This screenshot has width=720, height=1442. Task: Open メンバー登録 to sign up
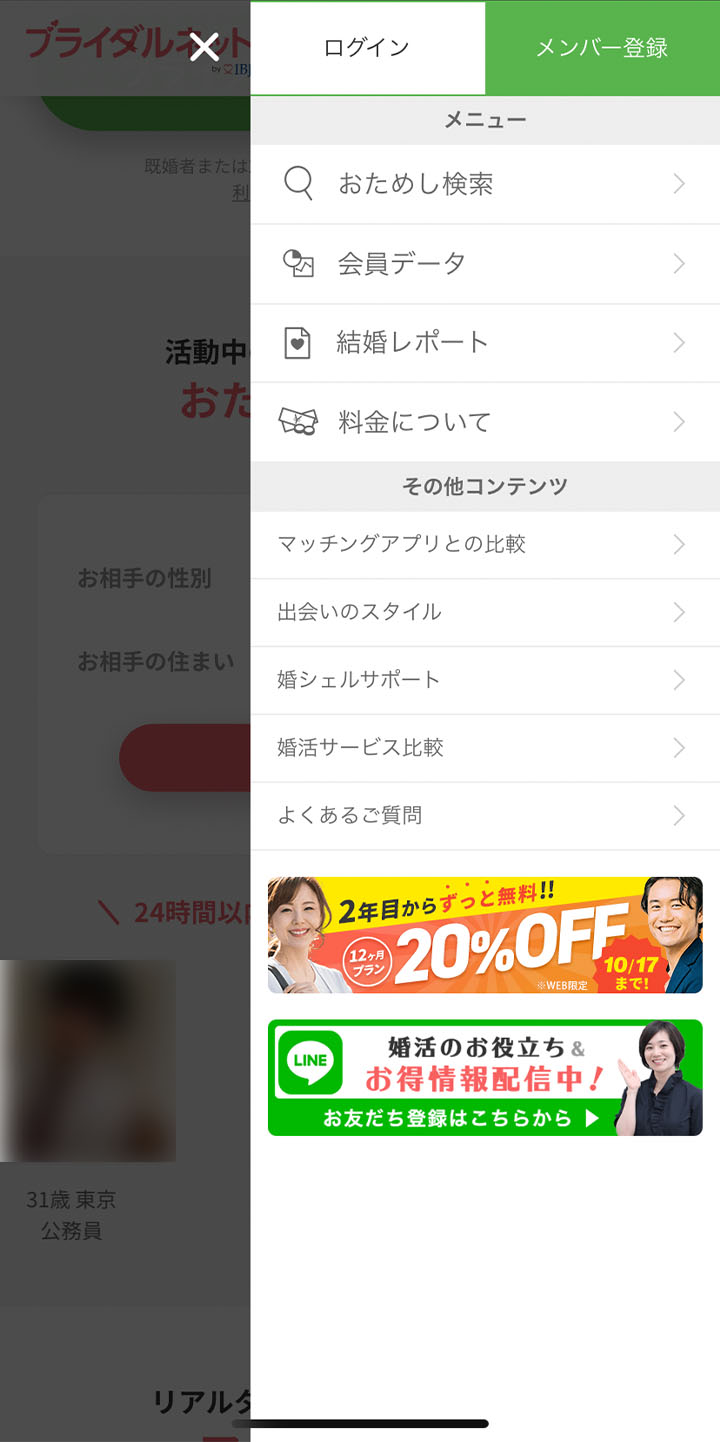coord(602,48)
